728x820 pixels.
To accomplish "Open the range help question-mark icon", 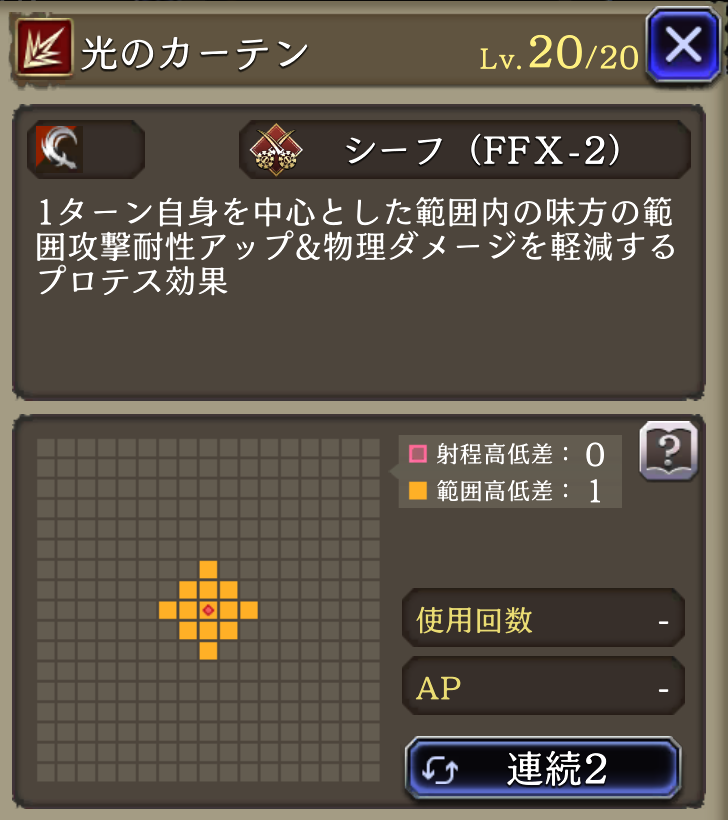I will (x=667, y=452).
